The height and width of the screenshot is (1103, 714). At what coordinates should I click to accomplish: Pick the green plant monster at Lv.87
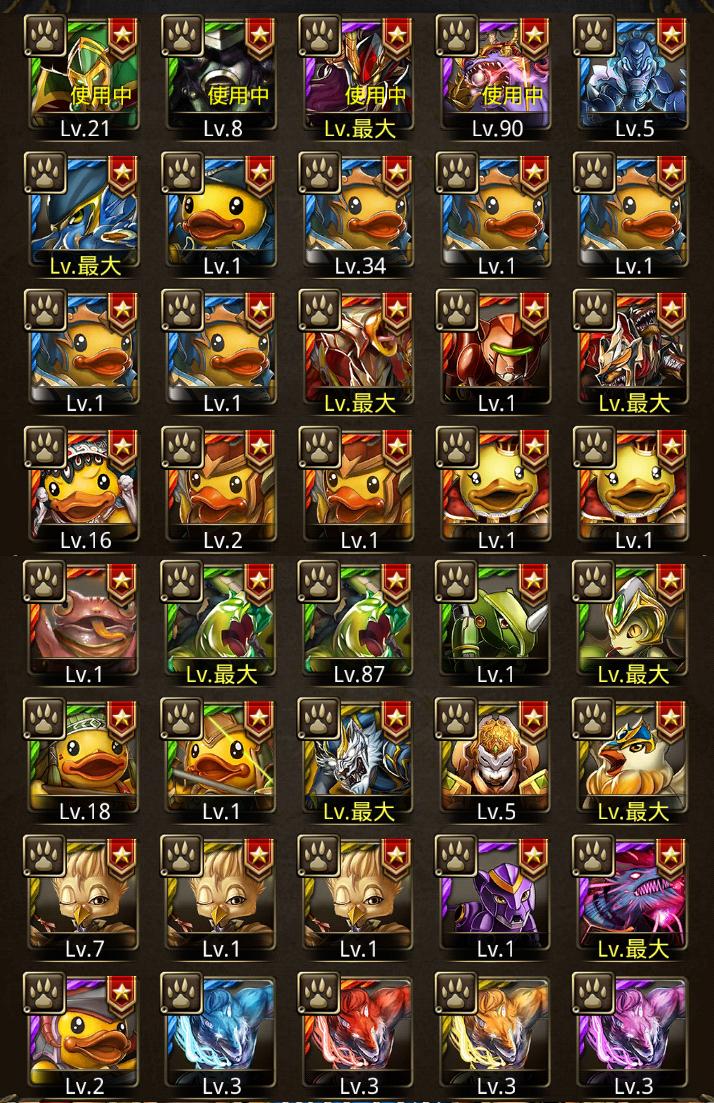pyautogui.click(x=359, y=622)
